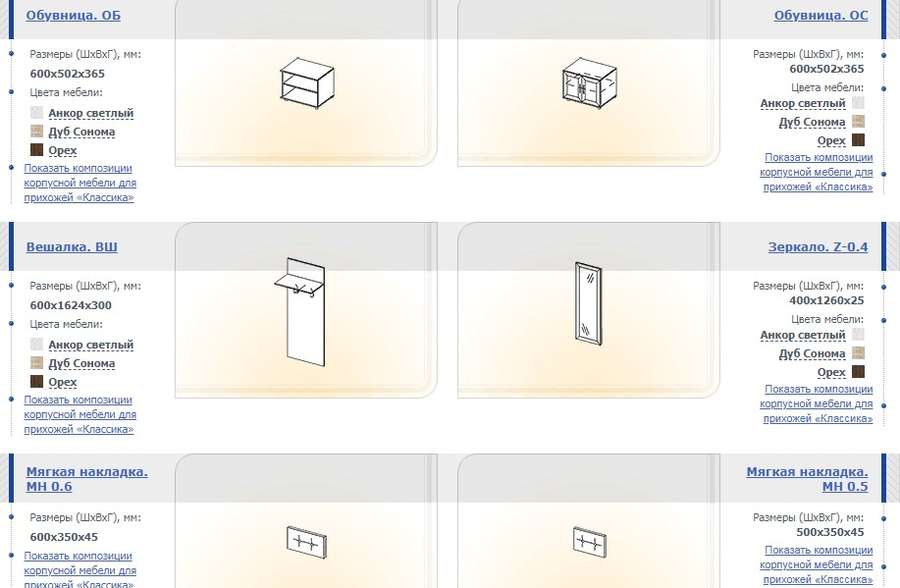
Task: Show compositions link under Зеркало. Z-0.4
Action: click(x=818, y=404)
